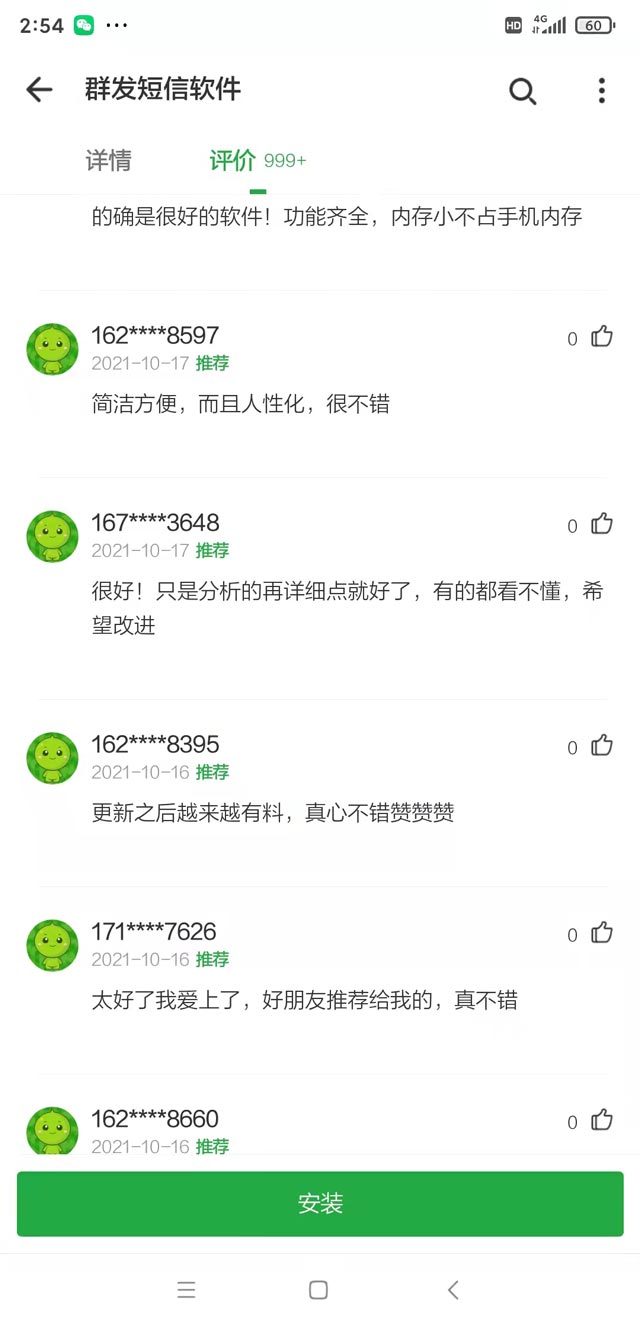Go back using the top-left arrow
The height and width of the screenshot is (1330, 640).
click(39, 90)
